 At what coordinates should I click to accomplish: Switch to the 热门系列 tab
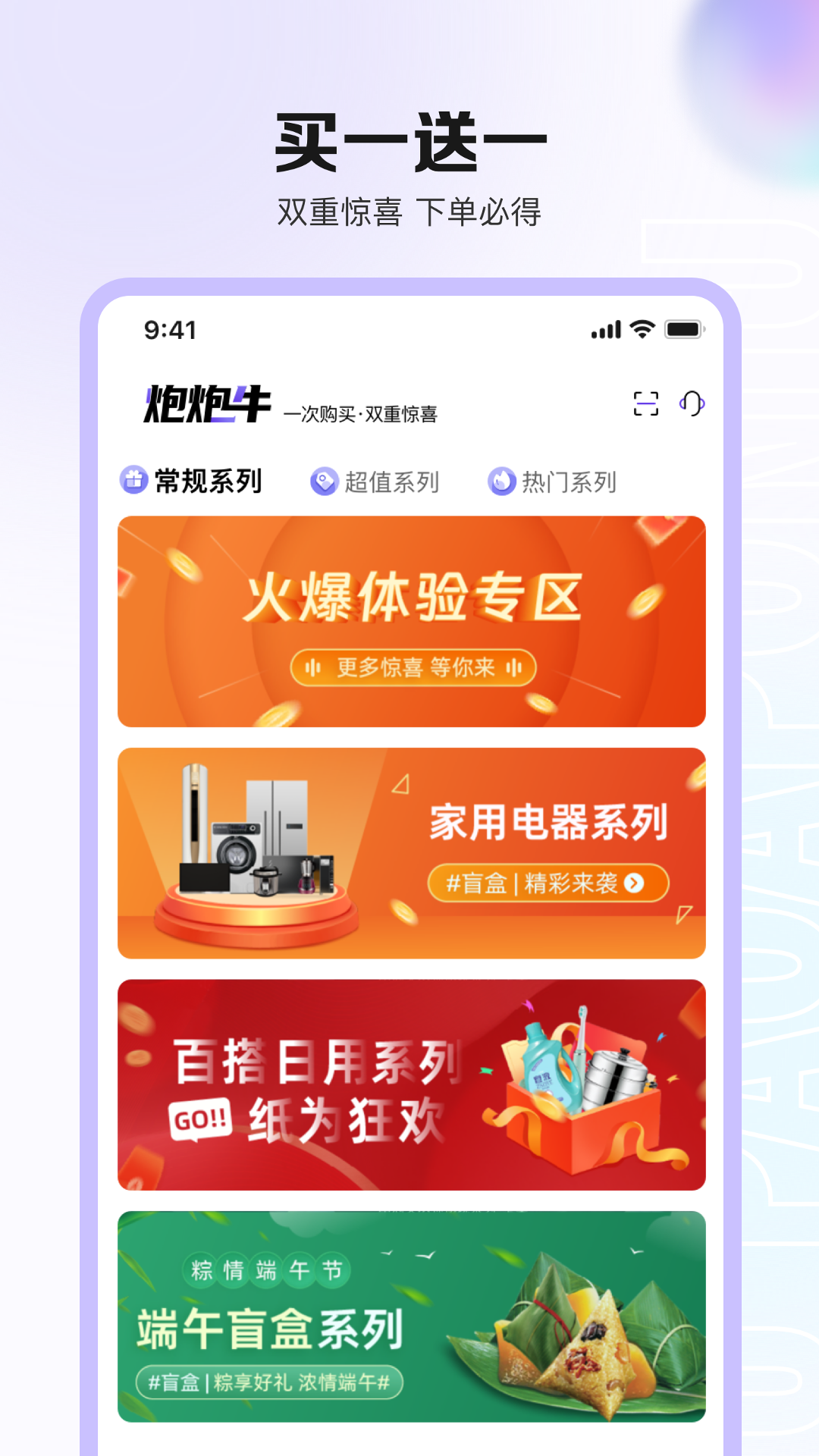pyautogui.click(x=570, y=480)
